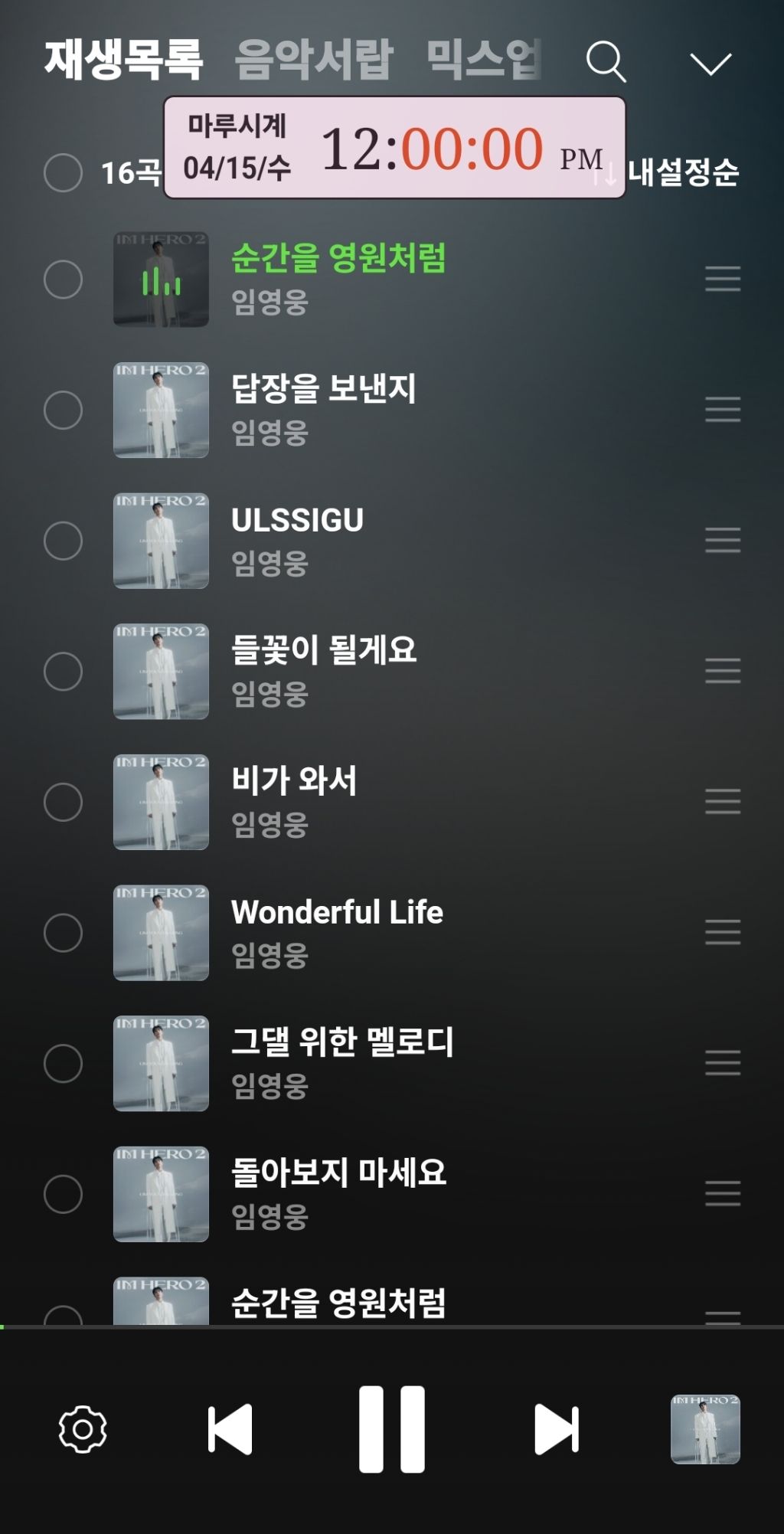Skip to the previous track
This screenshot has width=784, height=1534.
pyautogui.click(x=230, y=1429)
